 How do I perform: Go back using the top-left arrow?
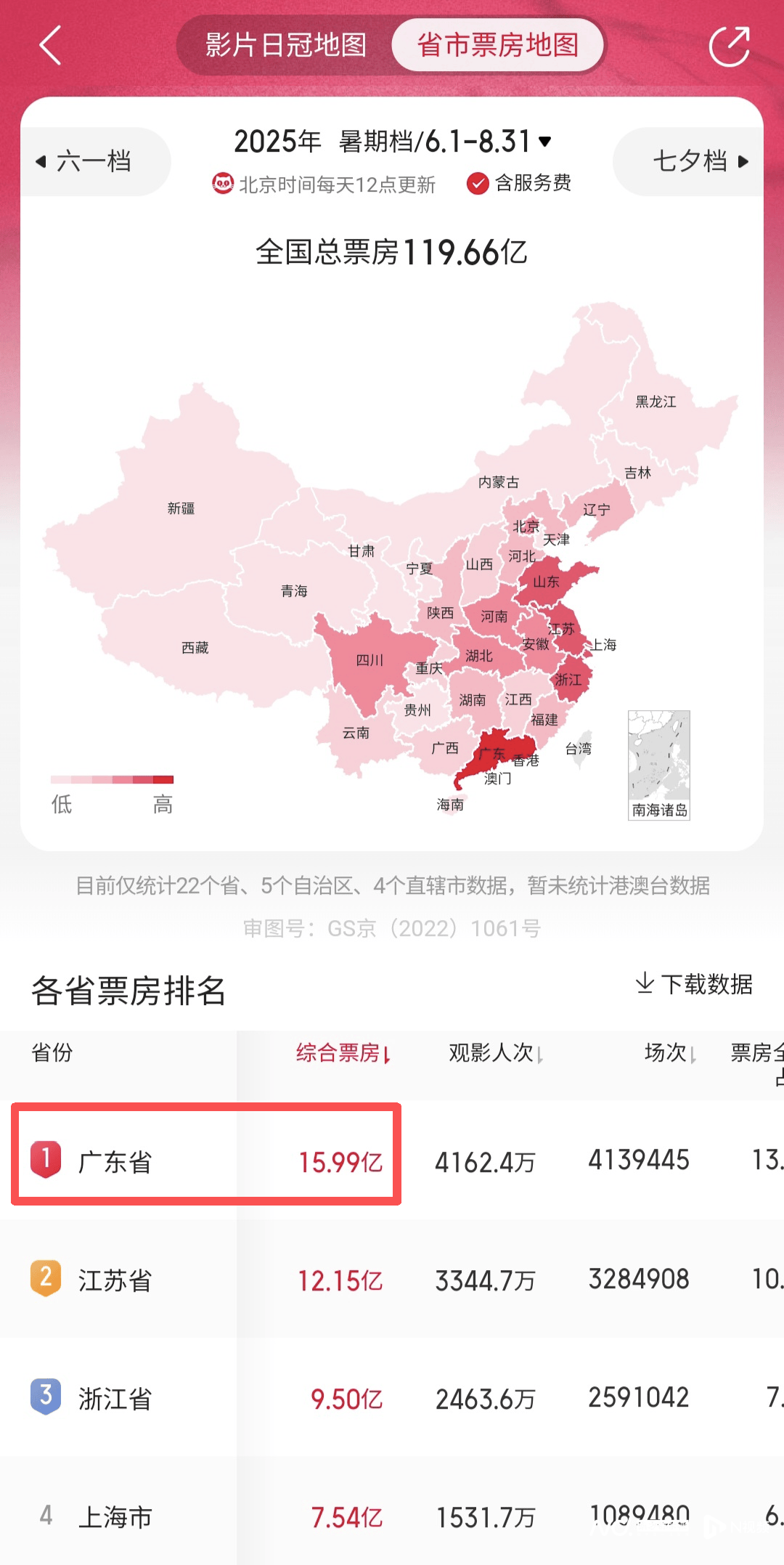[x=49, y=46]
